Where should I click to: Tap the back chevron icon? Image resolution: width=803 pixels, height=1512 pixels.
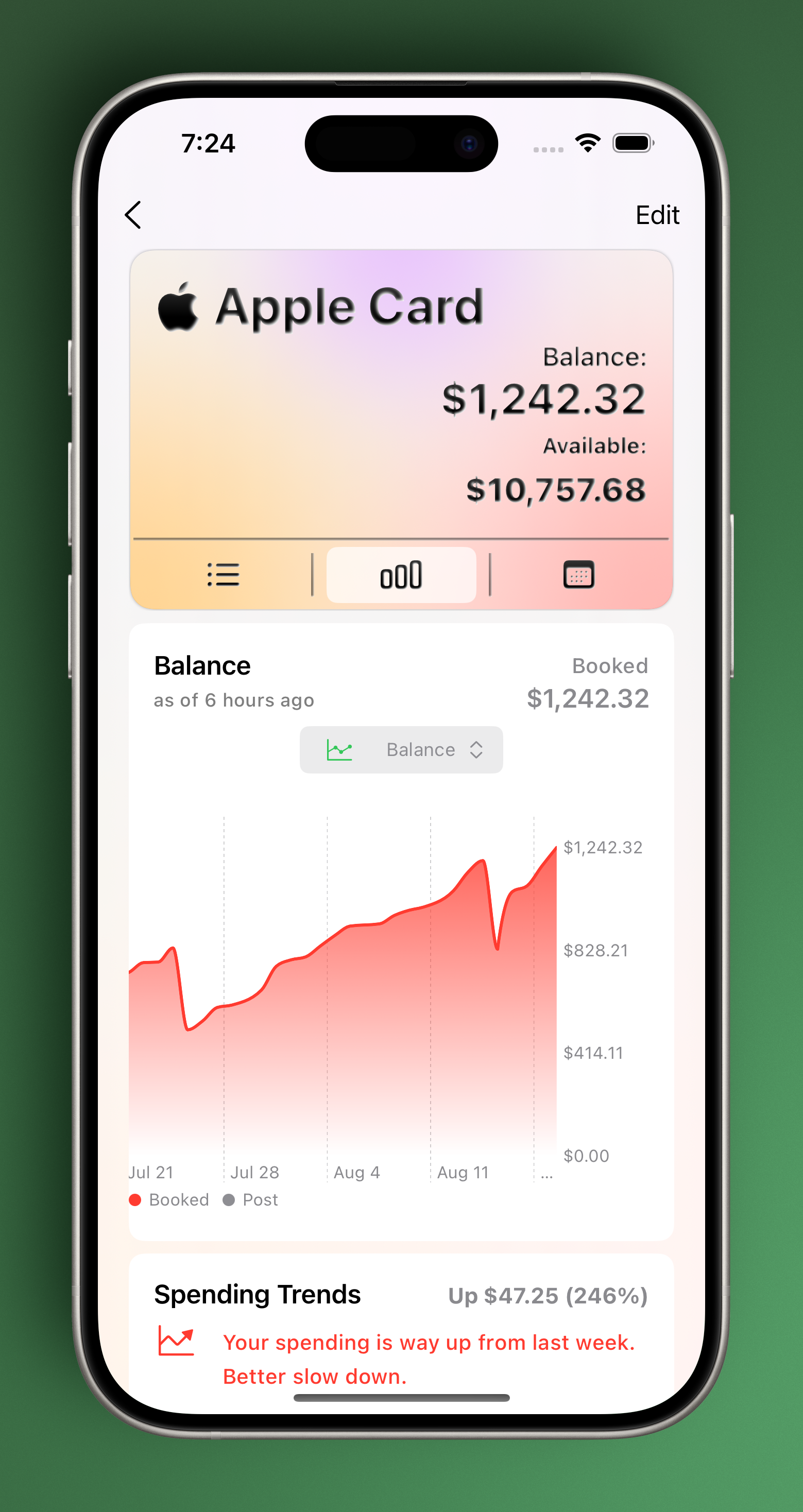[134, 215]
